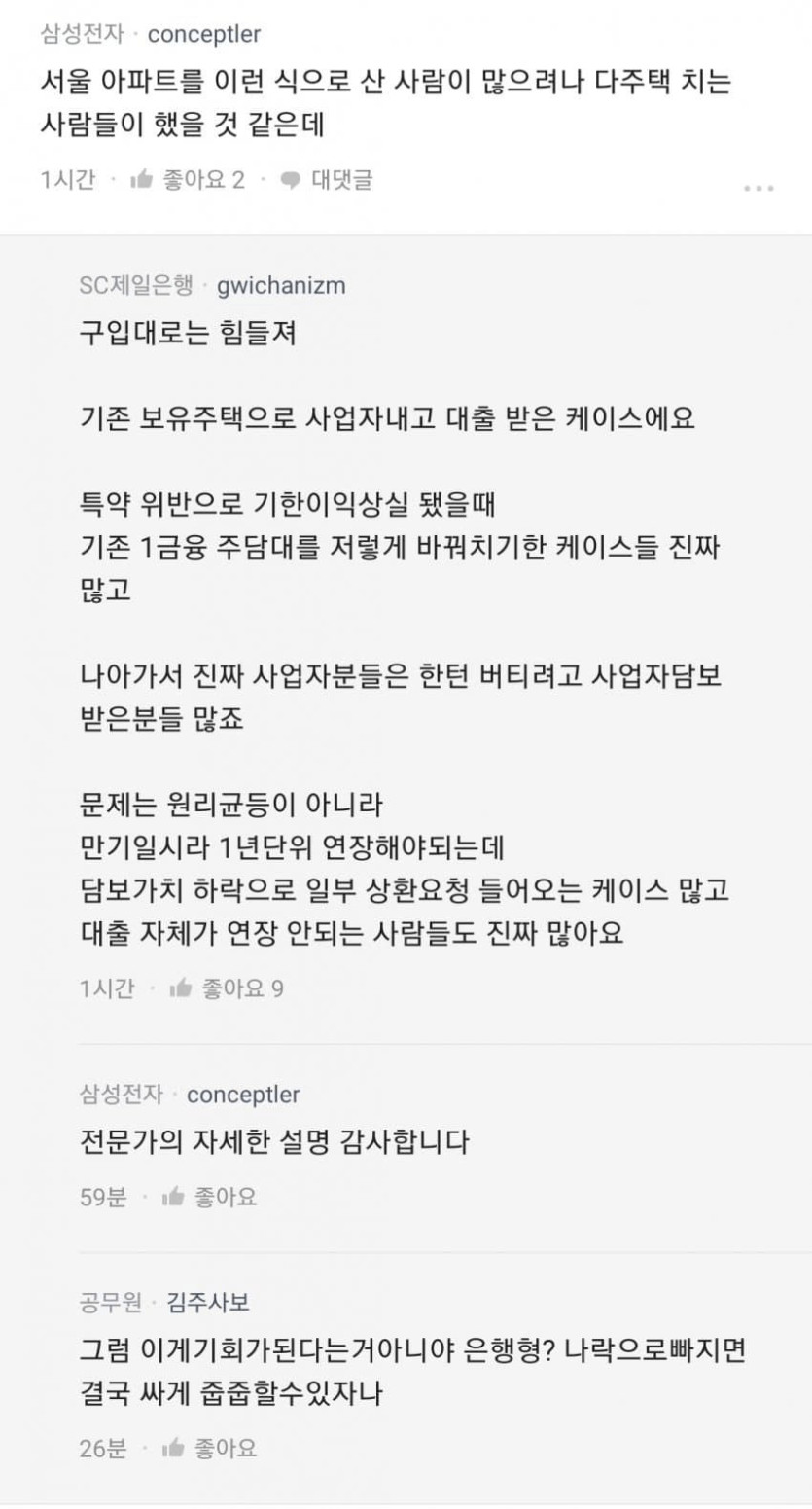Viewport: 812px width, 1509px height.
Task: Like 김주사보's reply posted 26분 ago
Action: click(x=210, y=1449)
